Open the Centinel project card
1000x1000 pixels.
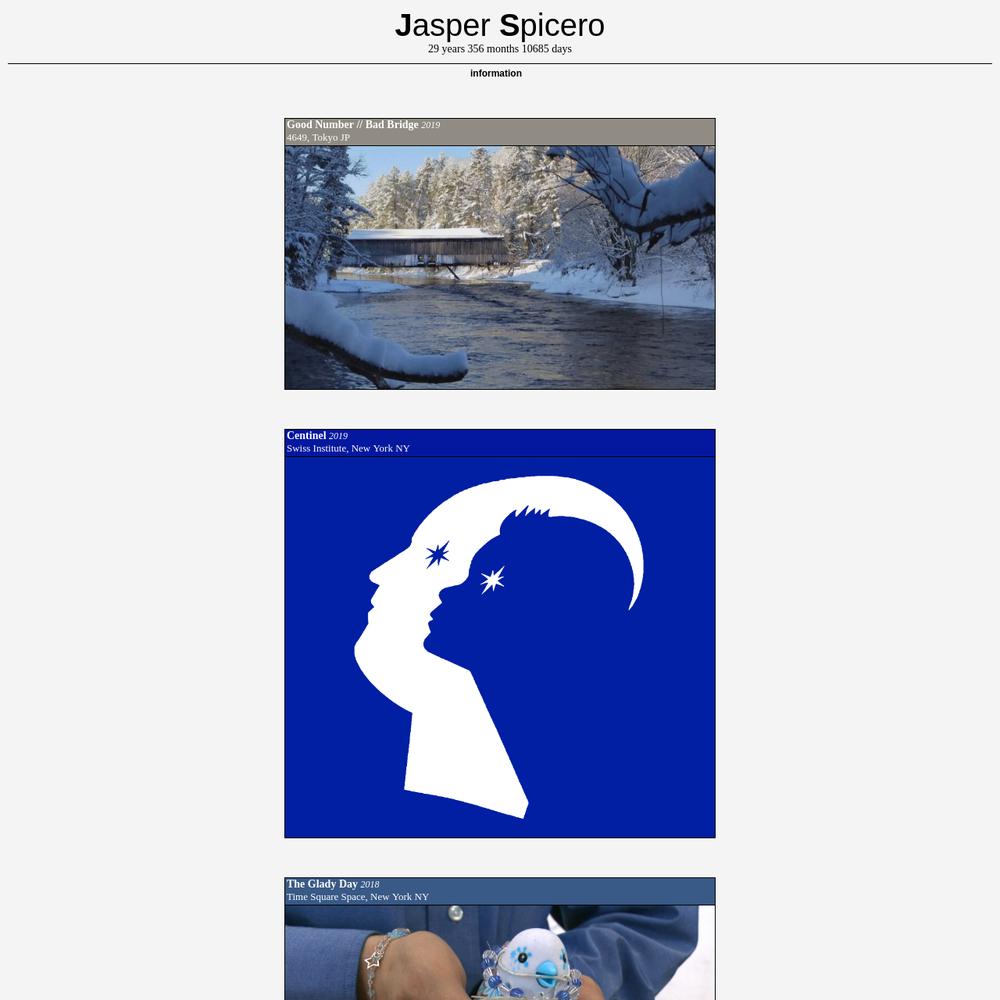[499, 646]
